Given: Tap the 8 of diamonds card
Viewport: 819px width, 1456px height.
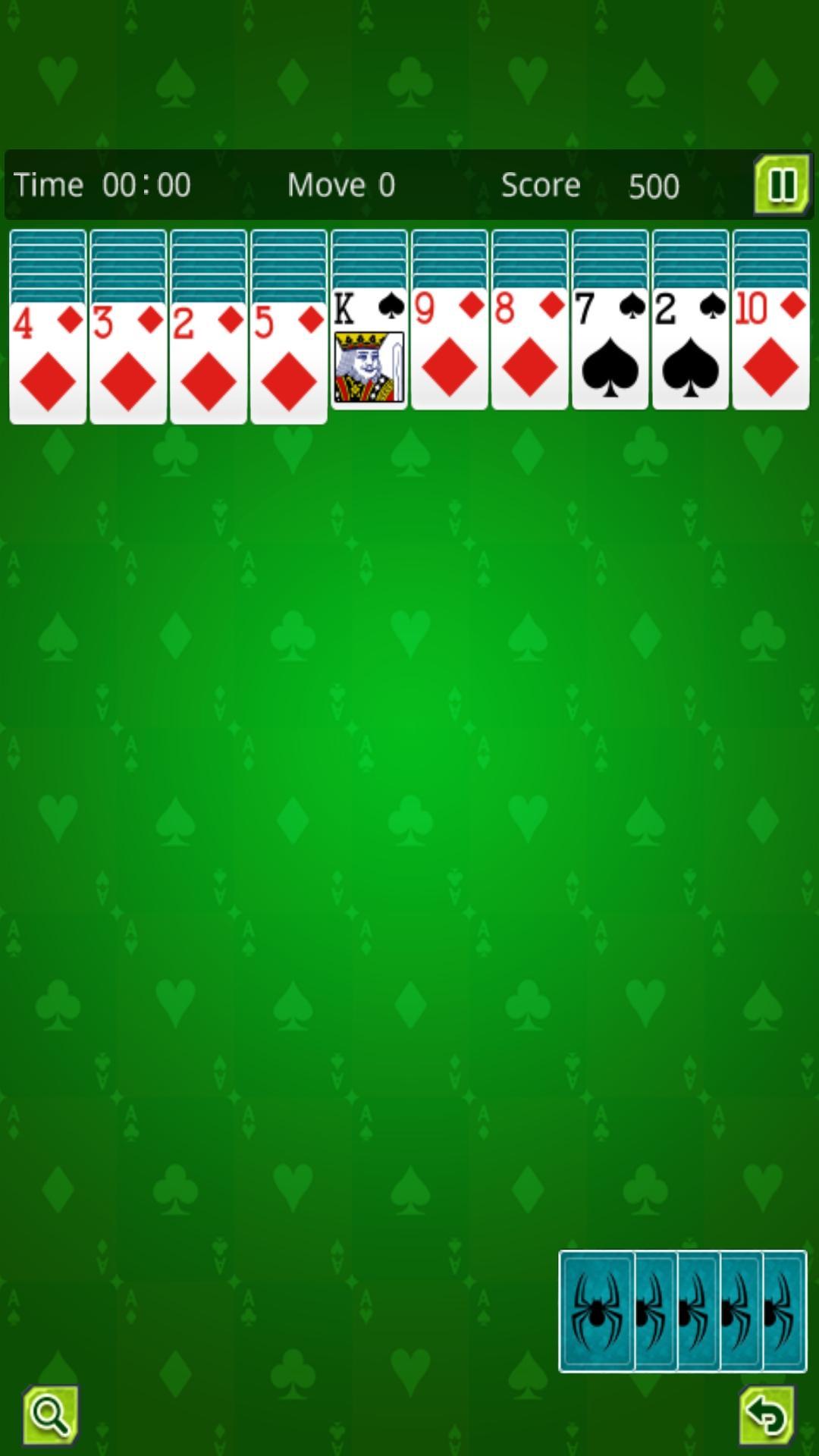Looking at the screenshot, I should (x=530, y=349).
